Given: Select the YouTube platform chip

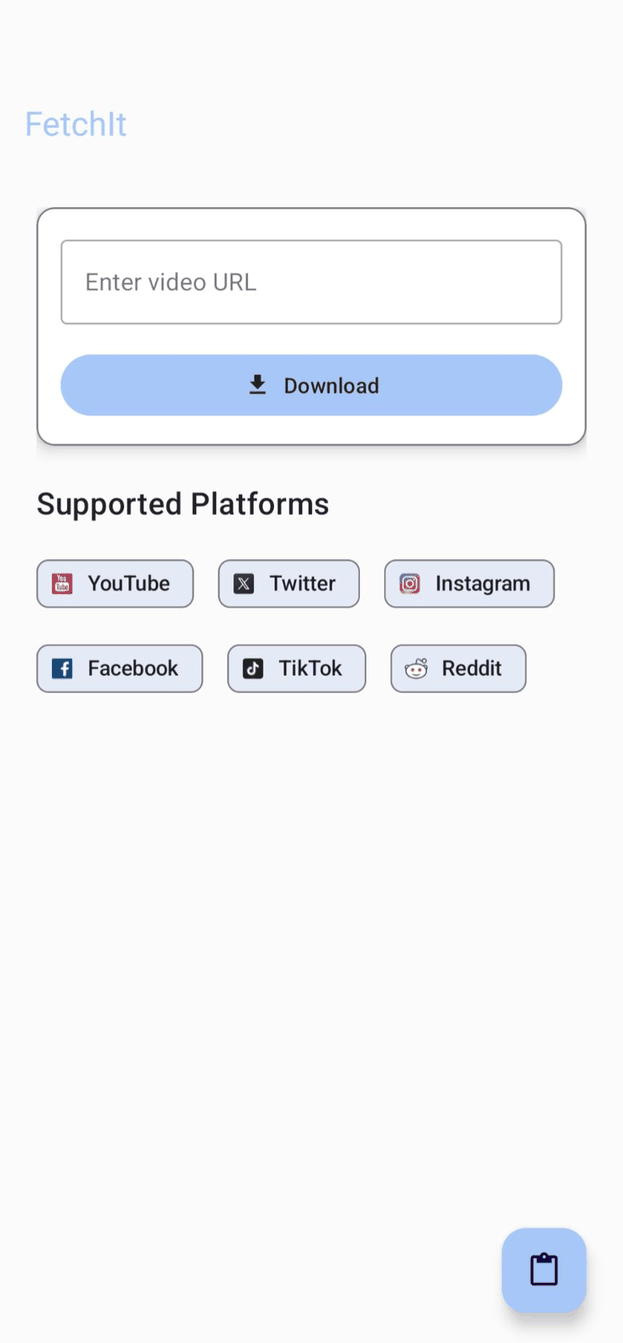Looking at the screenshot, I should (x=115, y=584).
